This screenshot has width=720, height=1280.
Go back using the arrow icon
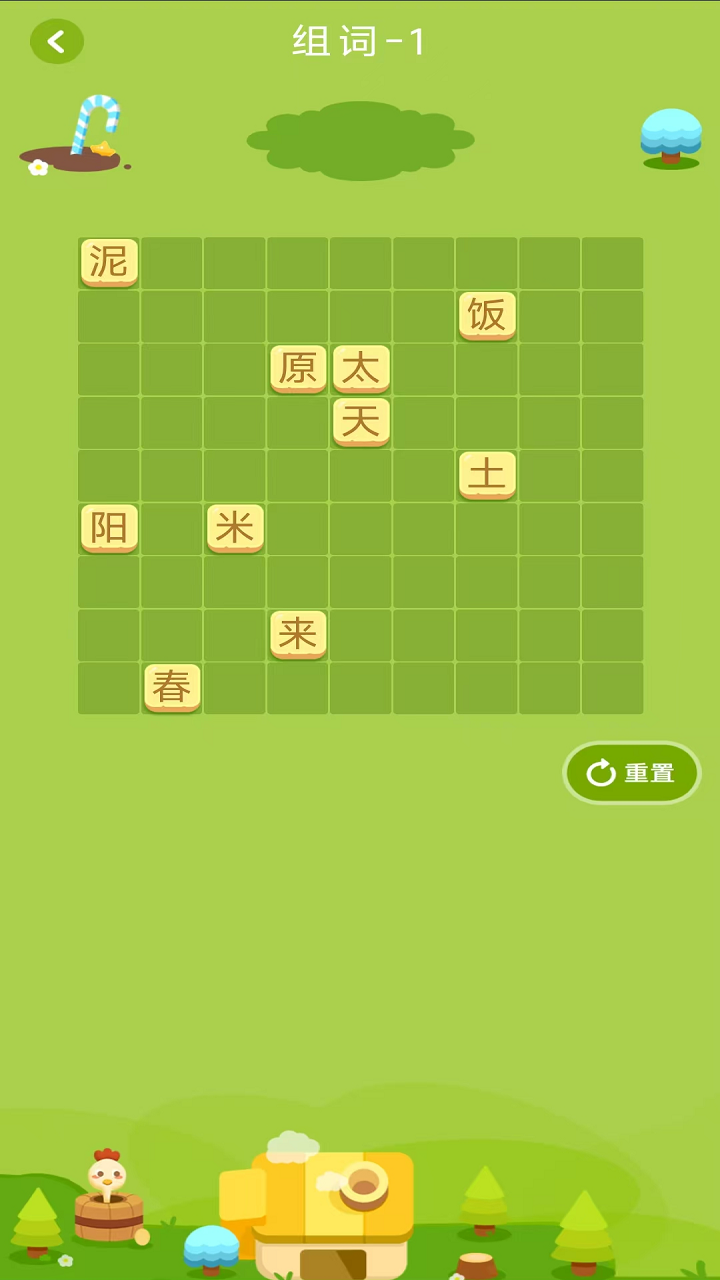[57, 42]
